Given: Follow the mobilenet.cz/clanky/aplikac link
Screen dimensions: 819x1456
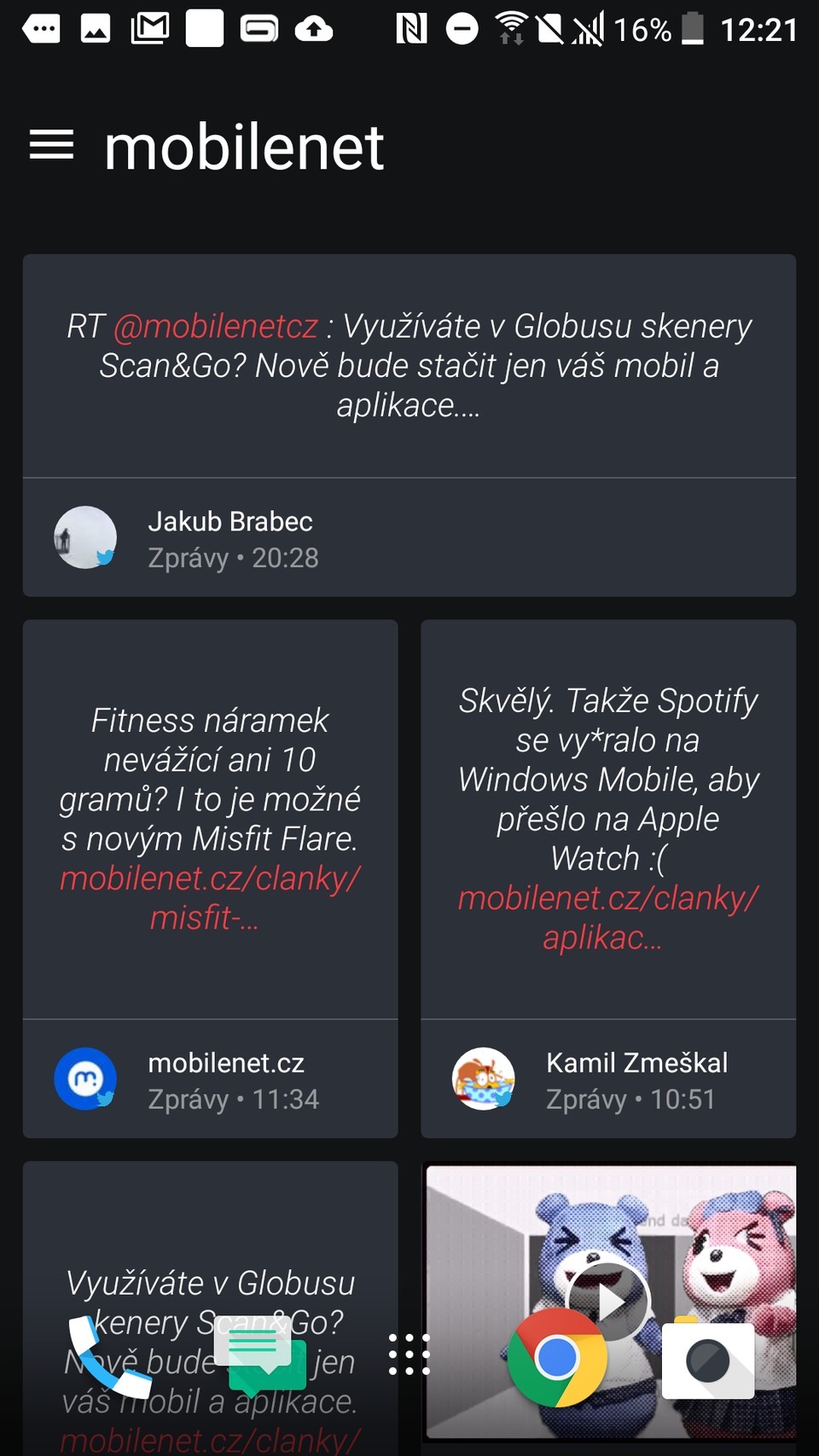Looking at the screenshot, I should coord(607,917).
